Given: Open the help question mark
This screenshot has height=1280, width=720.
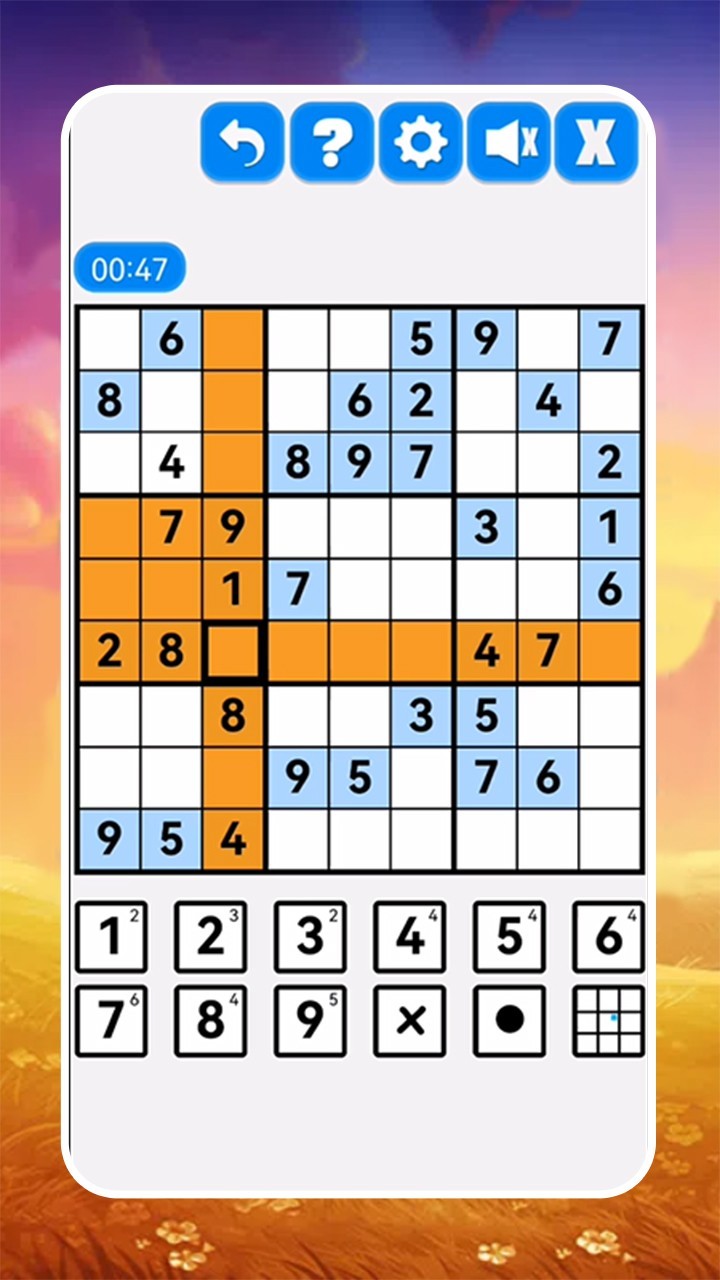Looking at the screenshot, I should [332, 143].
